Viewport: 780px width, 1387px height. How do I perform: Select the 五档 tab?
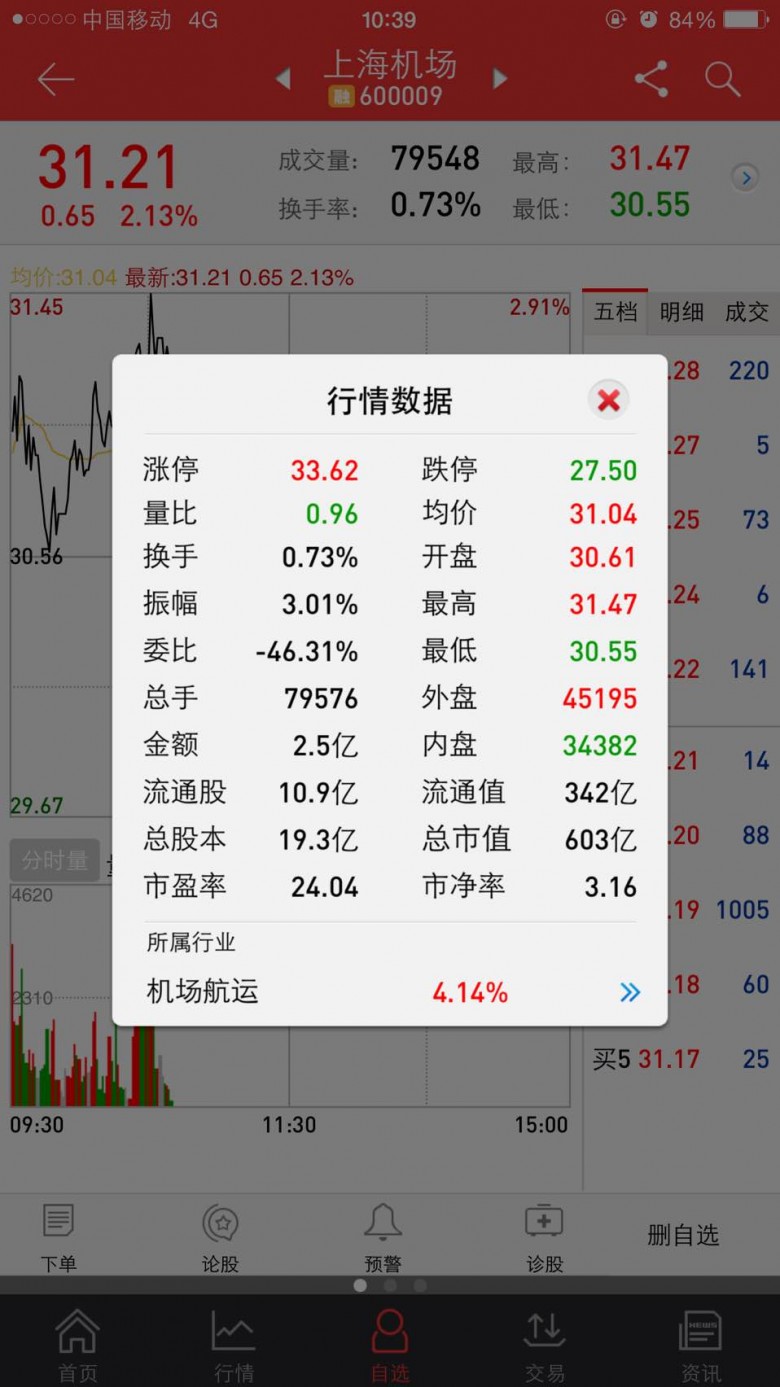(616, 312)
